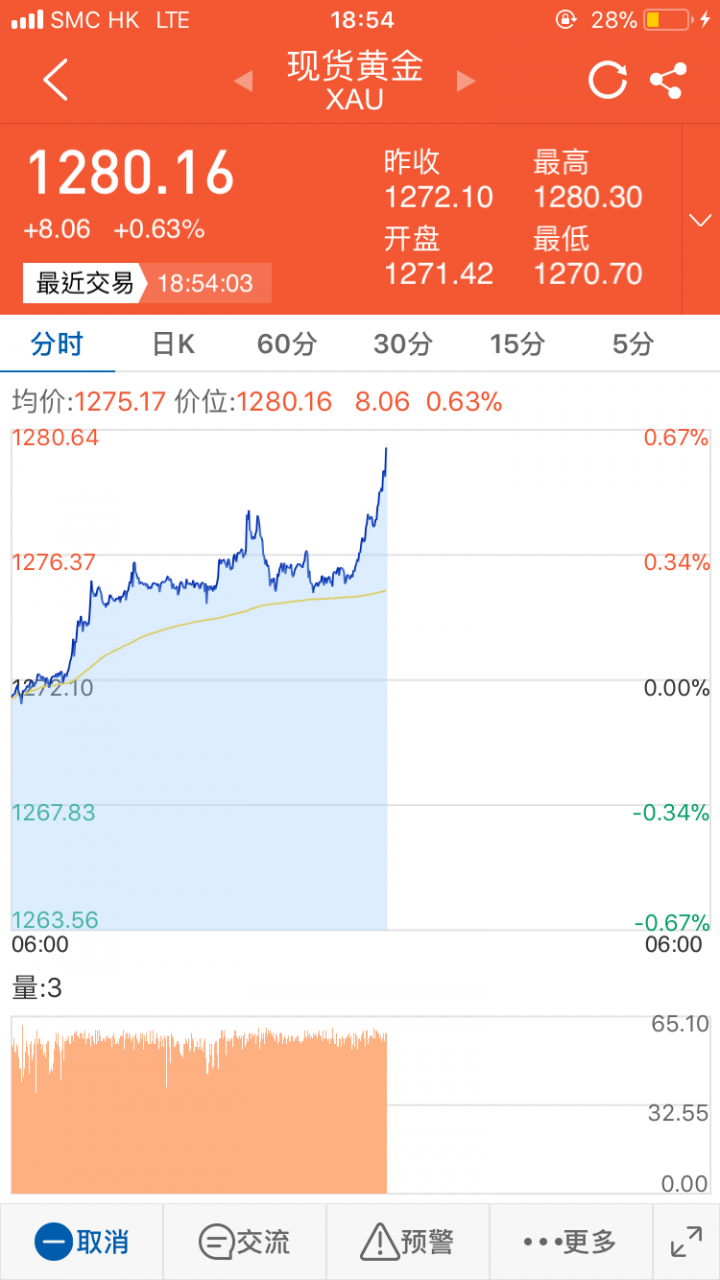Open the 更多 options

click(570, 1242)
